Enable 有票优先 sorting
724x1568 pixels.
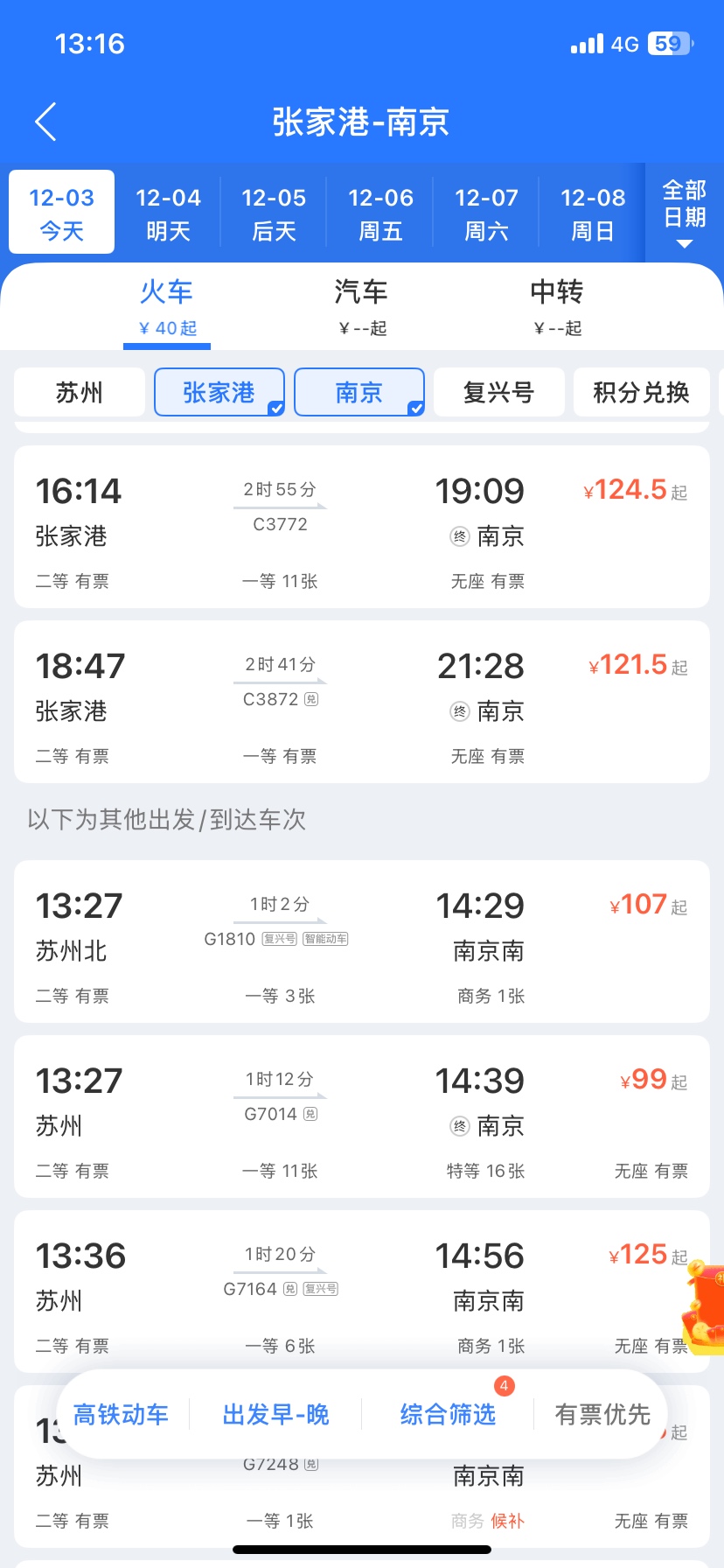point(602,1414)
